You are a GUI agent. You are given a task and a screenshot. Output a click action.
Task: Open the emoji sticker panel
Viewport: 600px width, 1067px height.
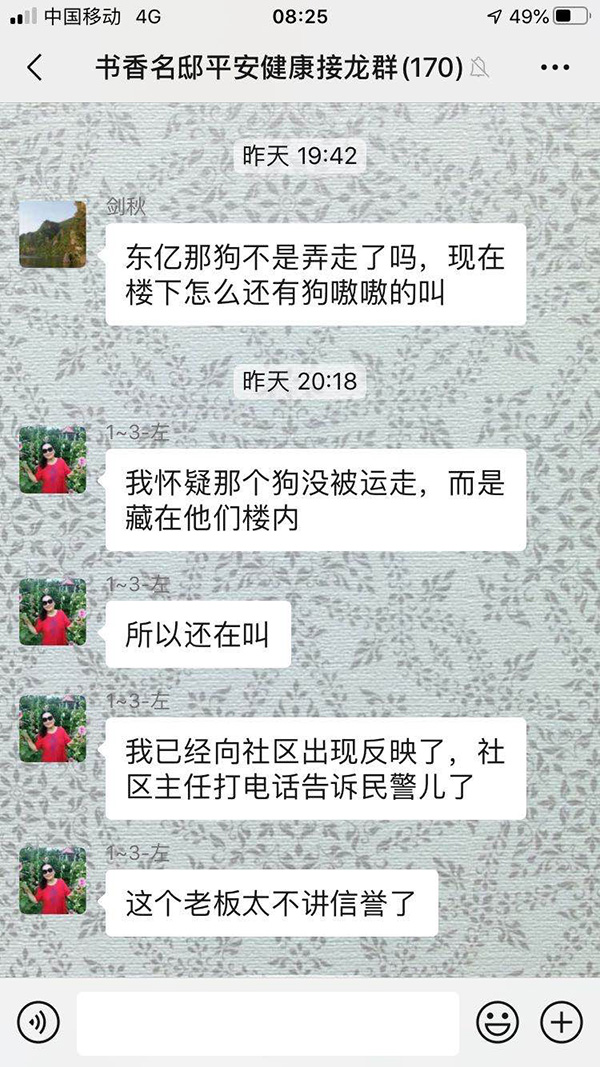(497, 1022)
